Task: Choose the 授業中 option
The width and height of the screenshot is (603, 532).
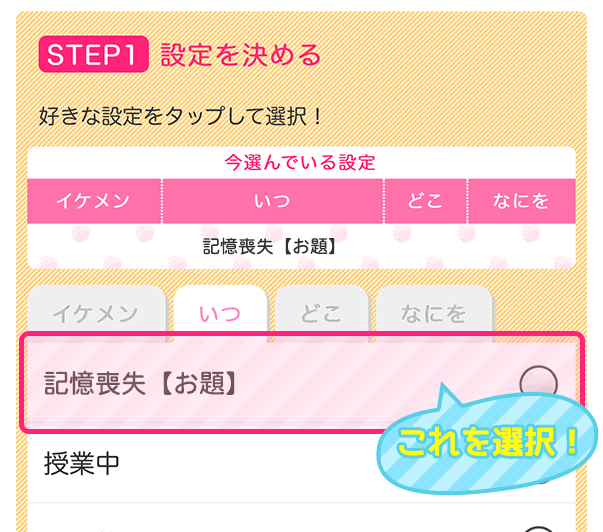Action: click(x=200, y=466)
